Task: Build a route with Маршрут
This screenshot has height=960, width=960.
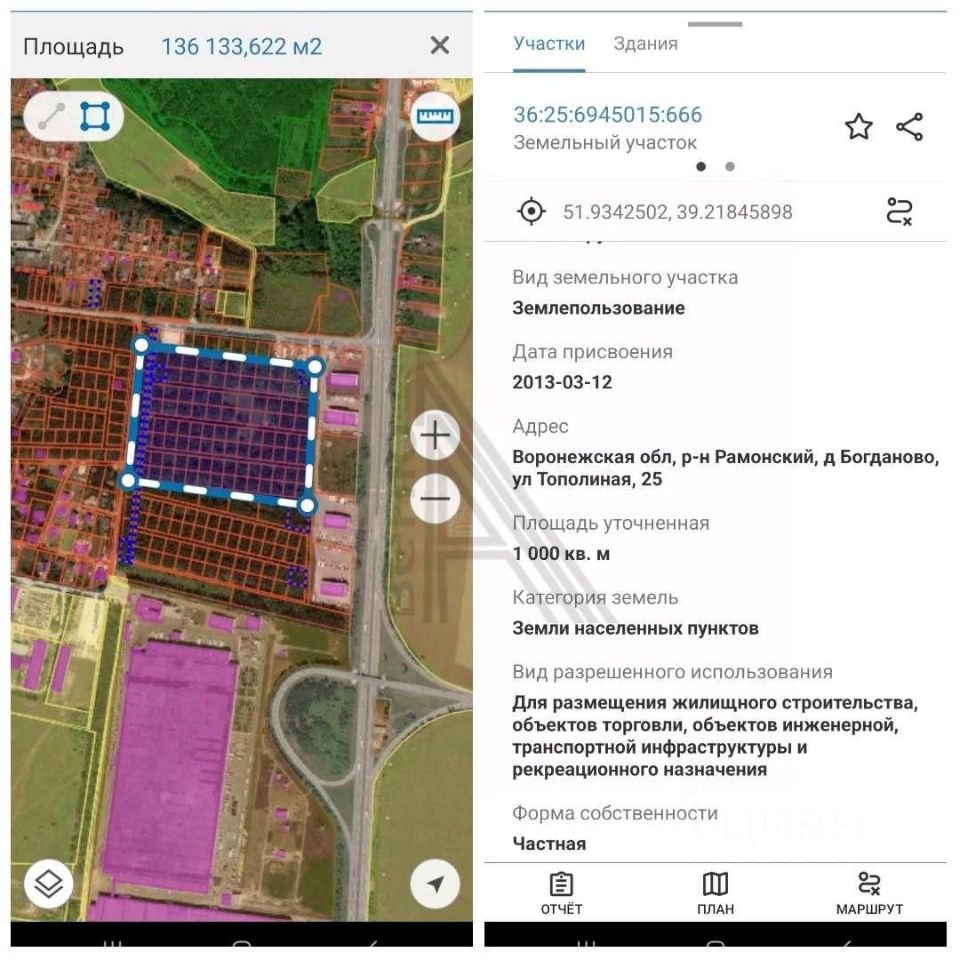Action: 869,893
